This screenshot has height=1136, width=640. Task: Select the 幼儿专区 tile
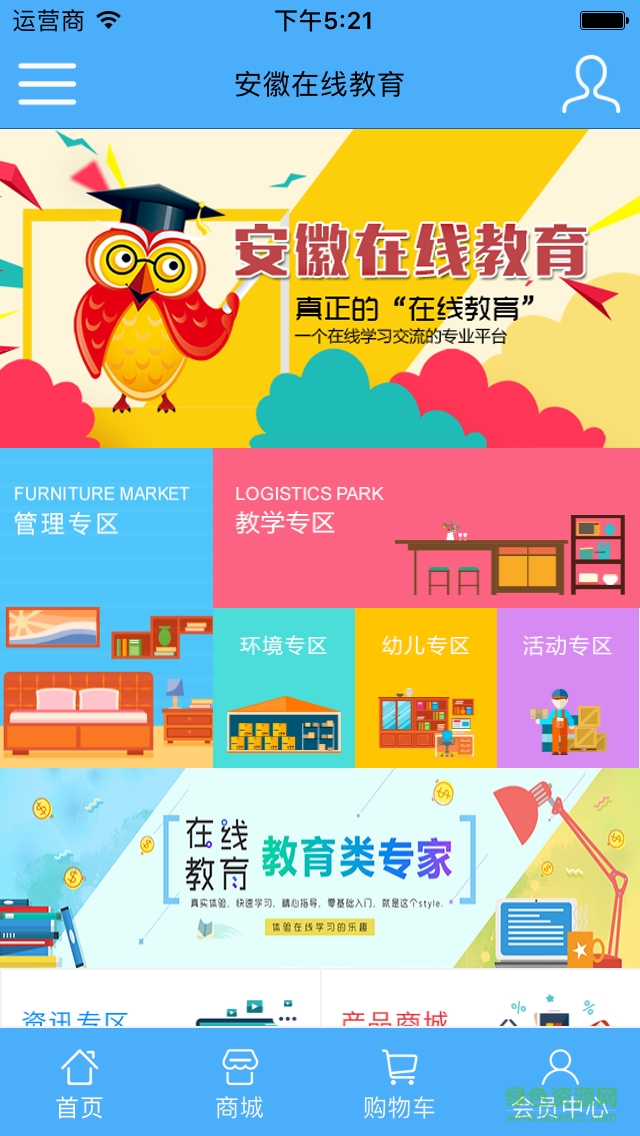(425, 688)
